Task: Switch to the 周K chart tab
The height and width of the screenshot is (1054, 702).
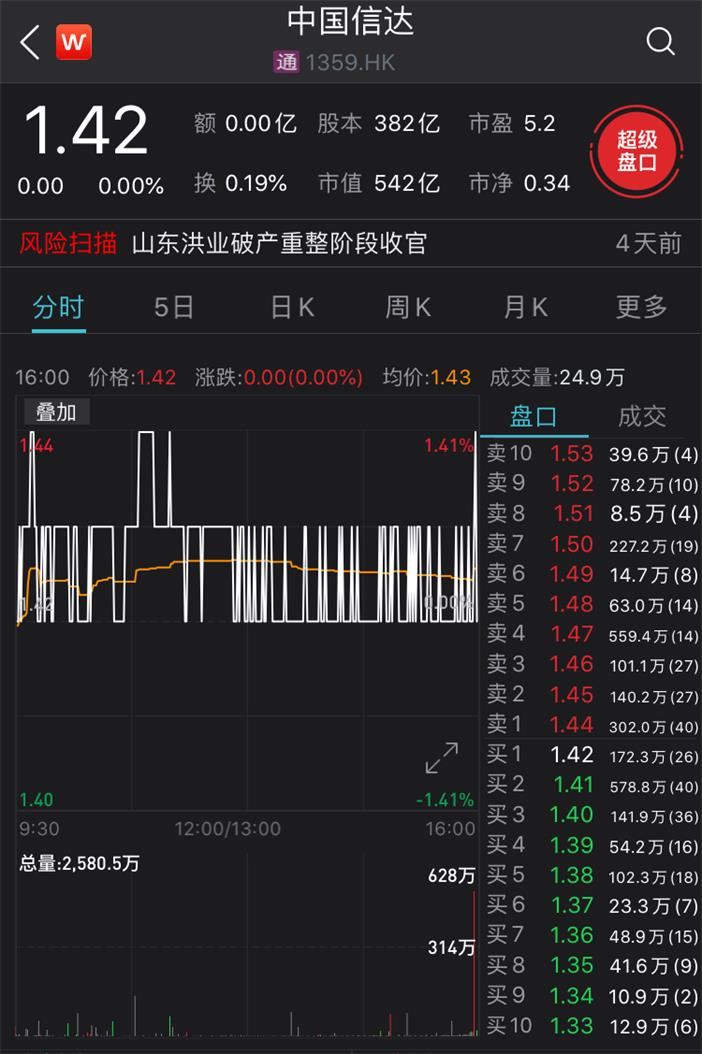Action: click(408, 307)
